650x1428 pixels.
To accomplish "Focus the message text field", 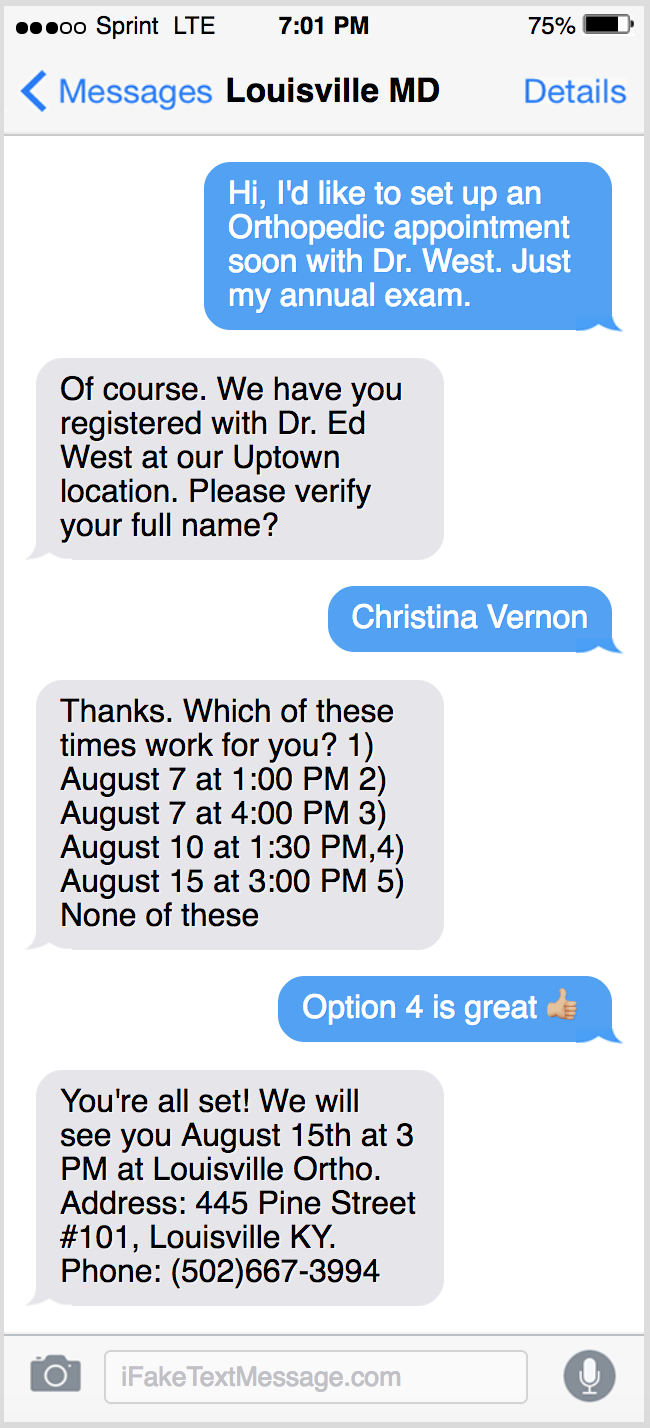I will click(316, 1376).
